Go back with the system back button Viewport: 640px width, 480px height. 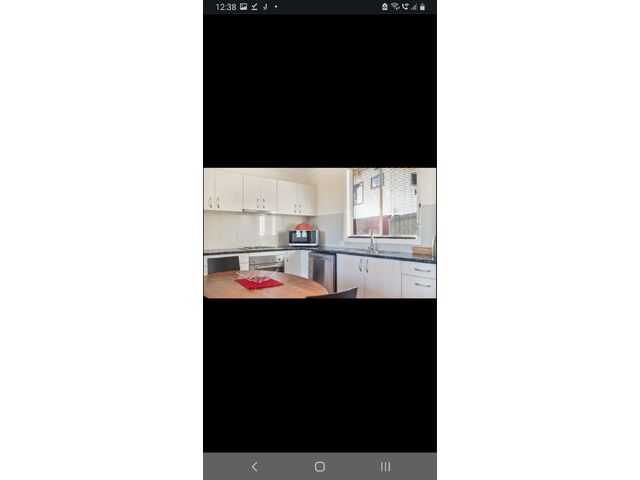254,467
